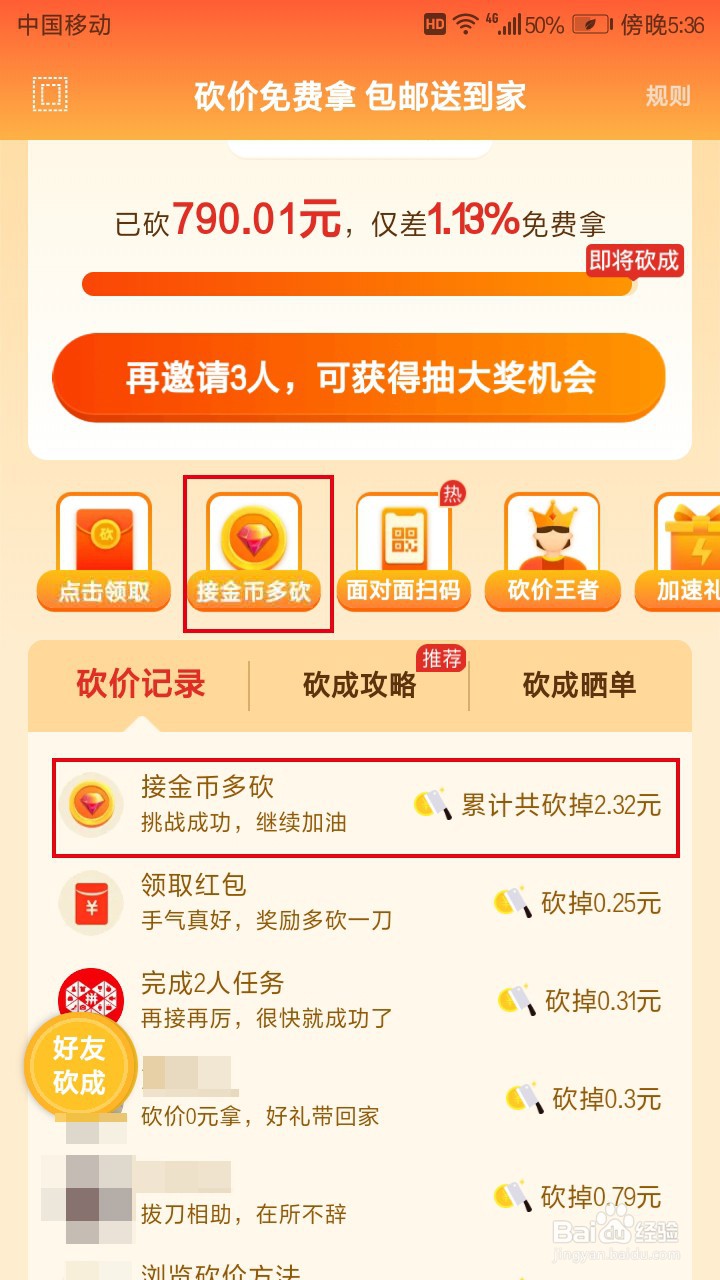
Task: Open the 规则 link in the header
Action: click(x=668, y=97)
